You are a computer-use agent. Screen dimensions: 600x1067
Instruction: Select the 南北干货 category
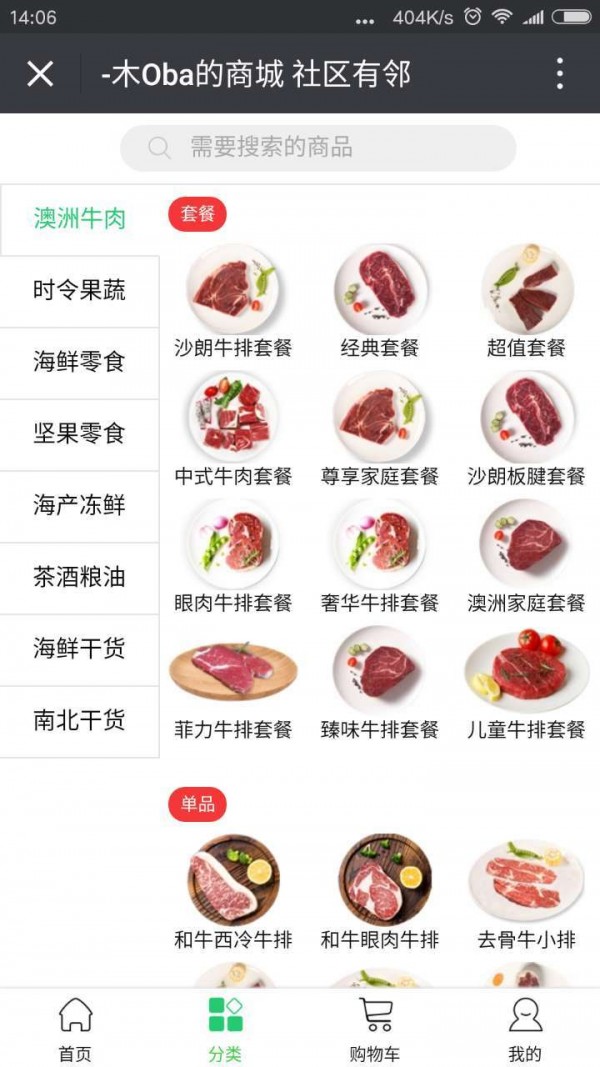click(x=79, y=721)
